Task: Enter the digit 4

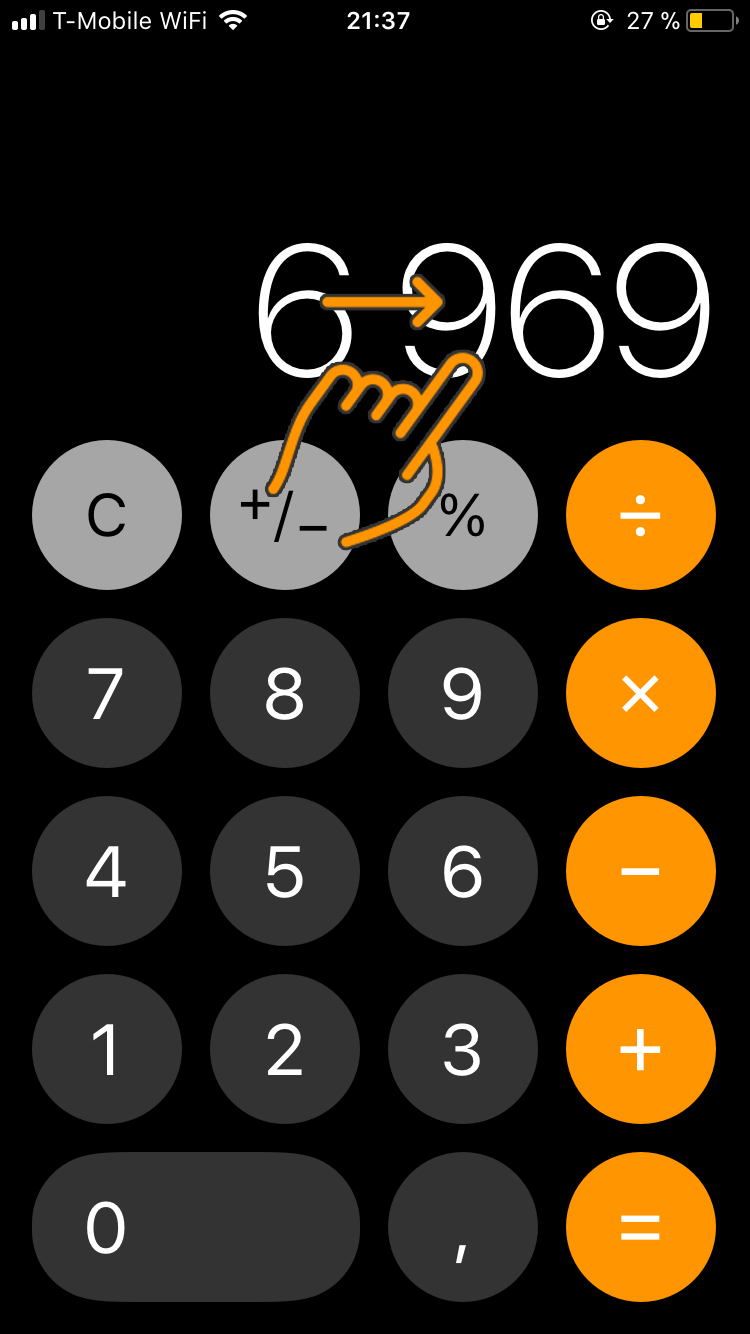Action: [x=107, y=871]
